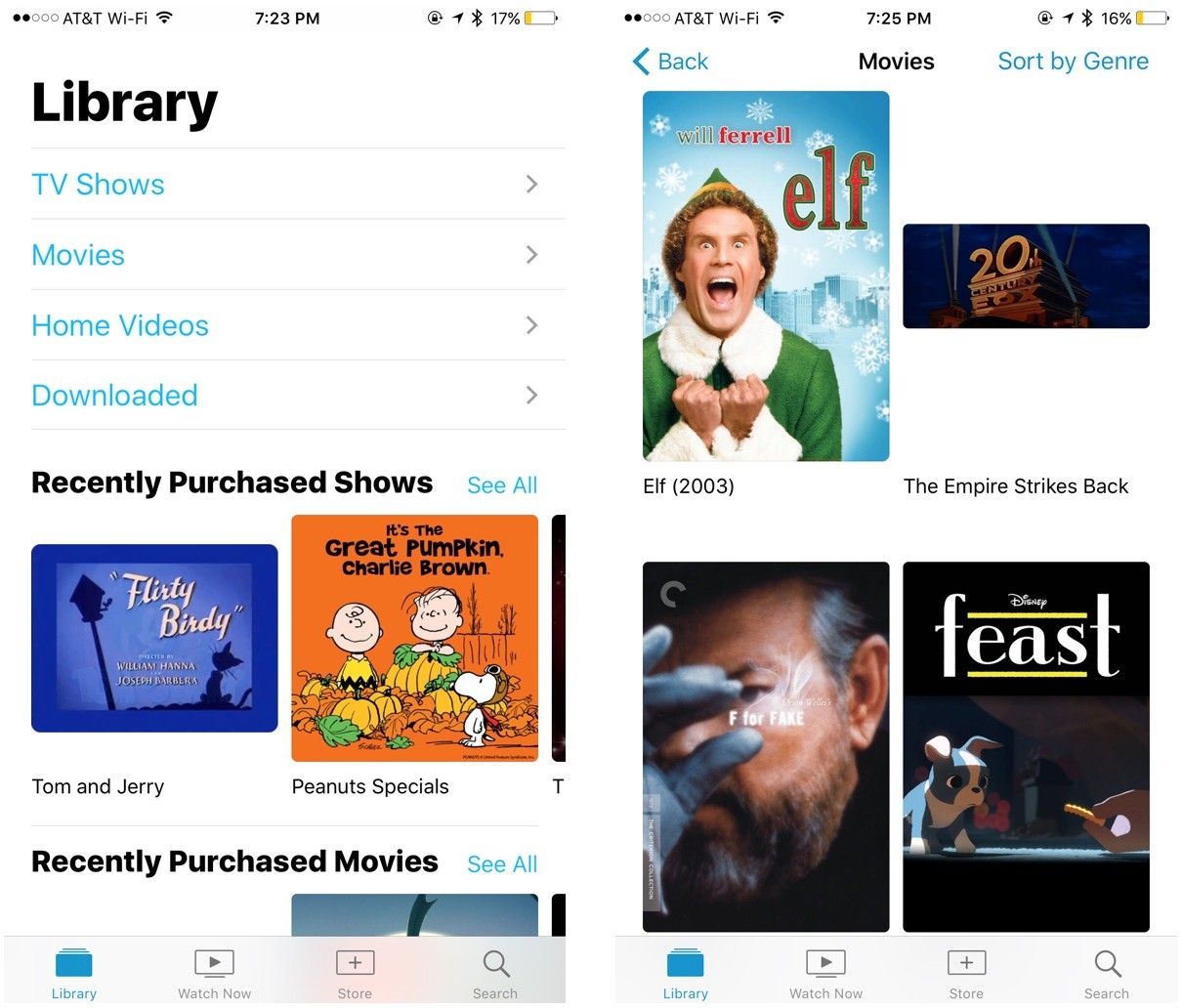The height and width of the screenshot is (1008, 1182).
Task: Open the Disney Feast movie poster
Action: (1026, 747)
